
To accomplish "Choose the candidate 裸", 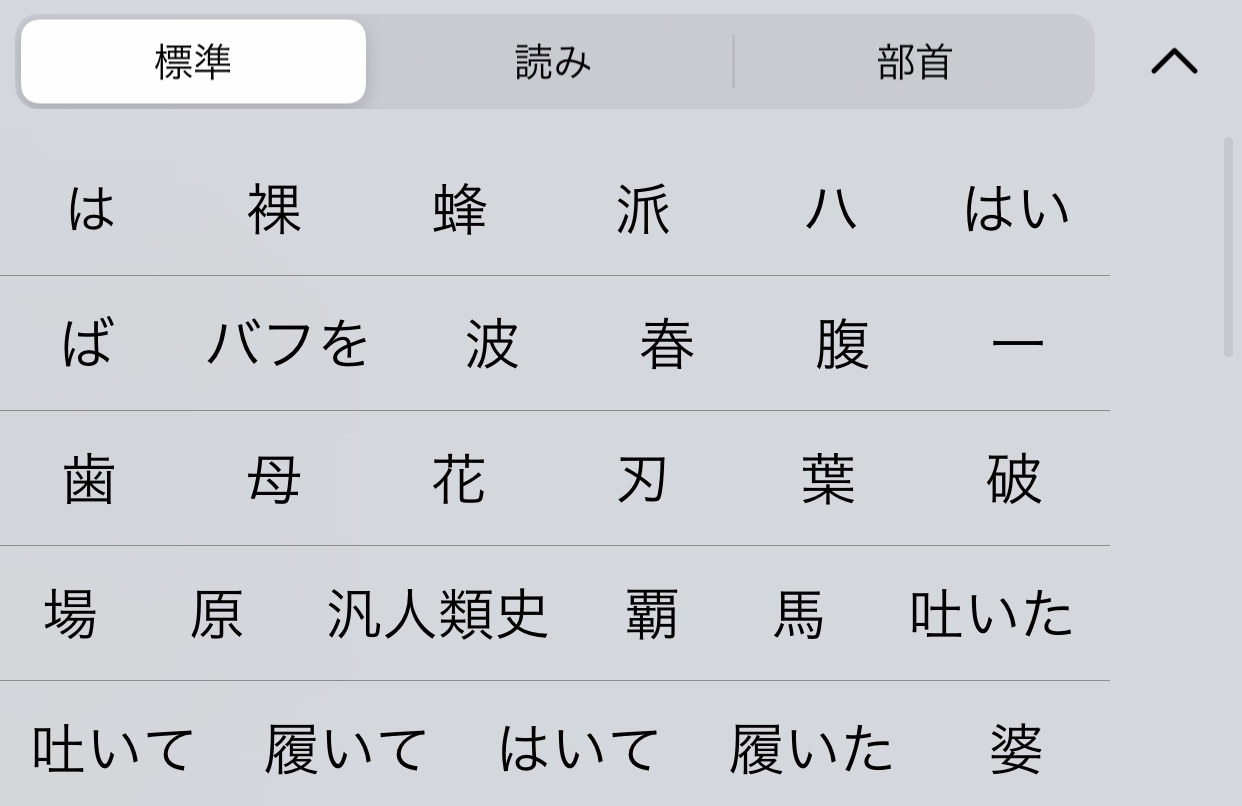I will [274, 210].
